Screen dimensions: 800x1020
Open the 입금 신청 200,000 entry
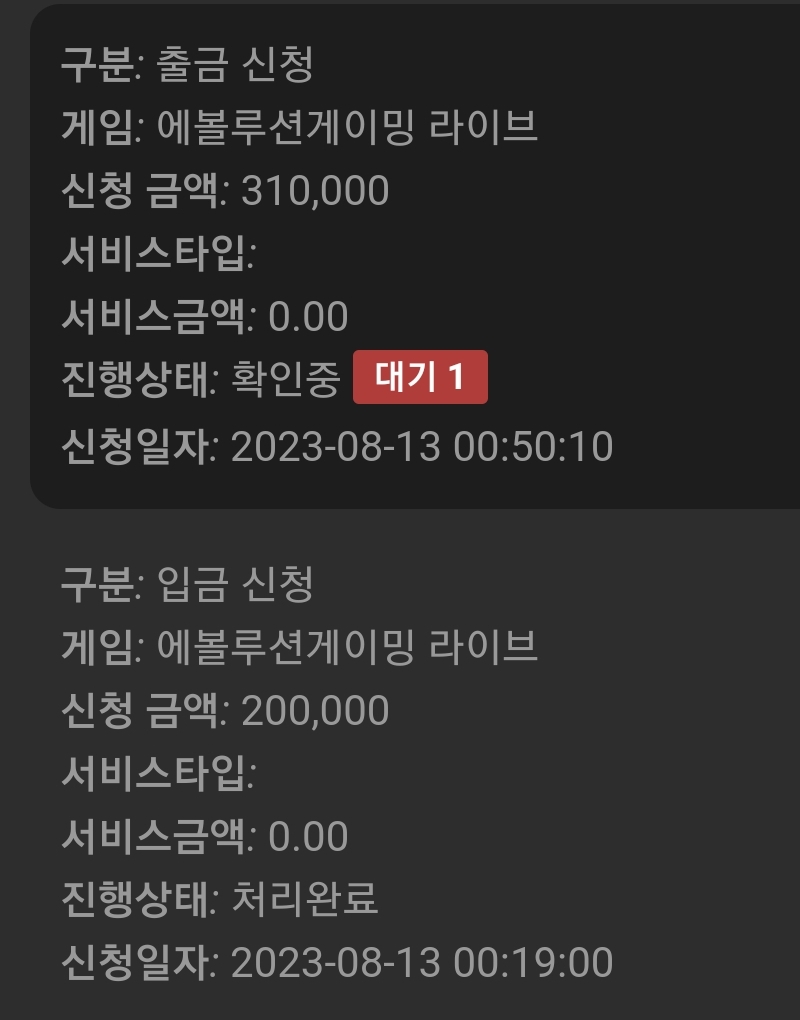[415, 772]
